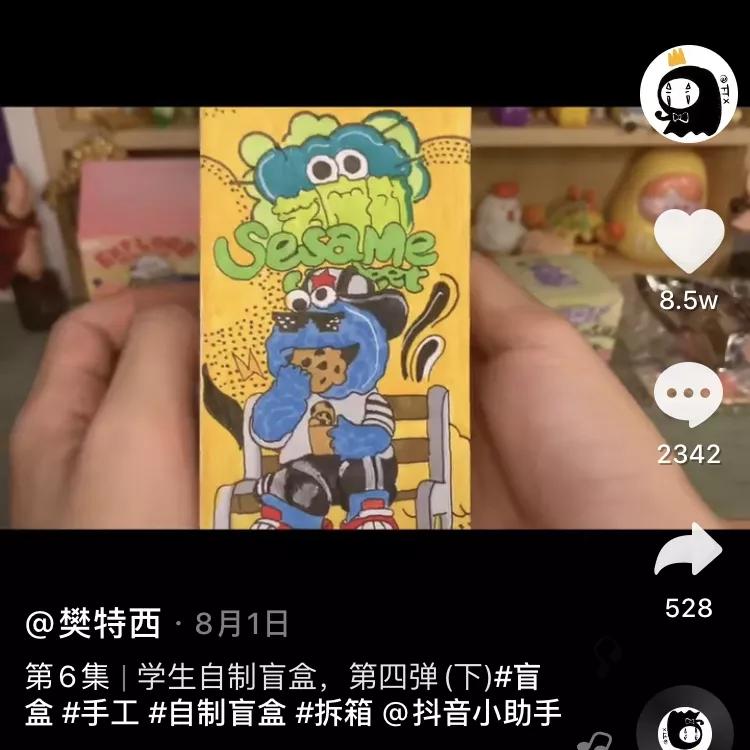The image size is (750, 750).
Task: Open the comments with 2342 replies
Action: coord(688,395)
